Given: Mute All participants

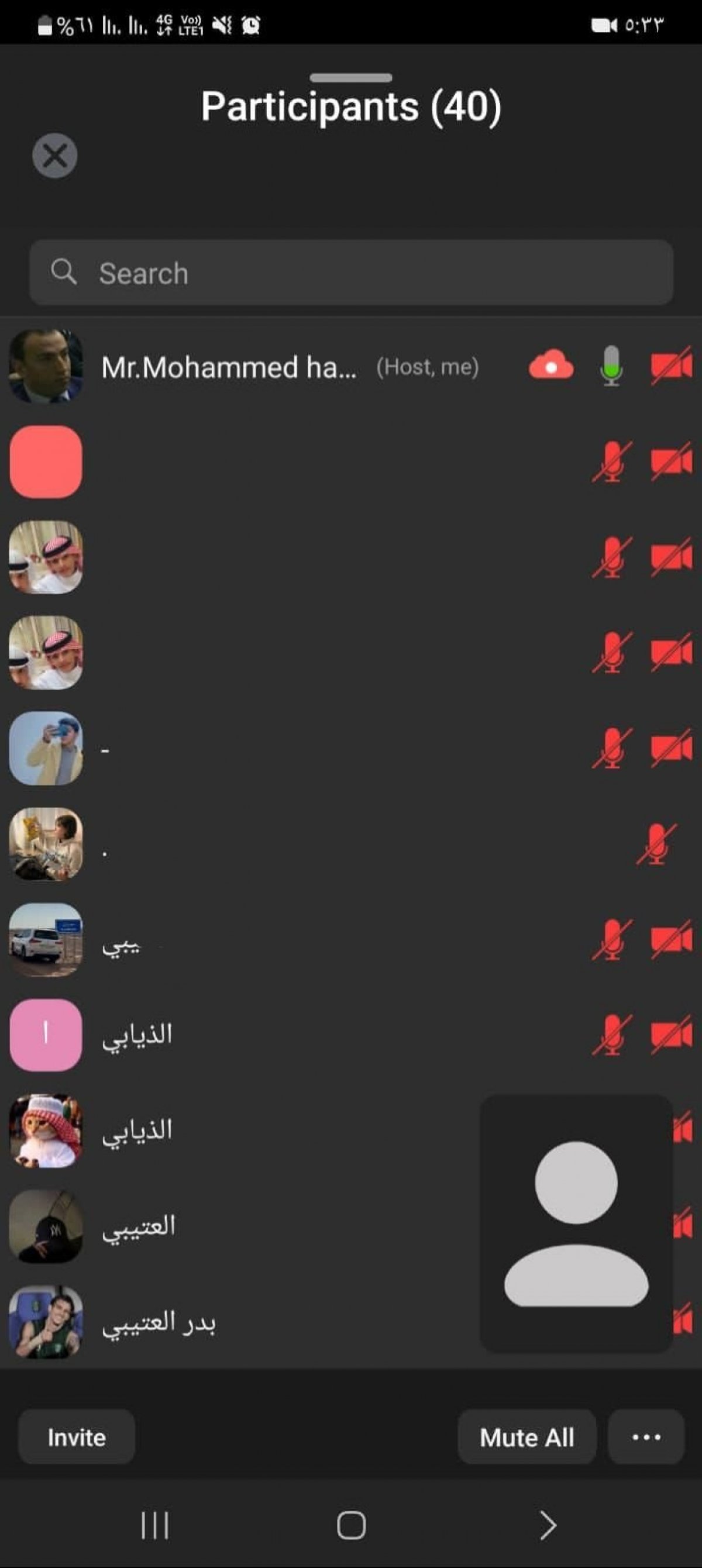Looking at the screenshot, I should click(526, 1437).
